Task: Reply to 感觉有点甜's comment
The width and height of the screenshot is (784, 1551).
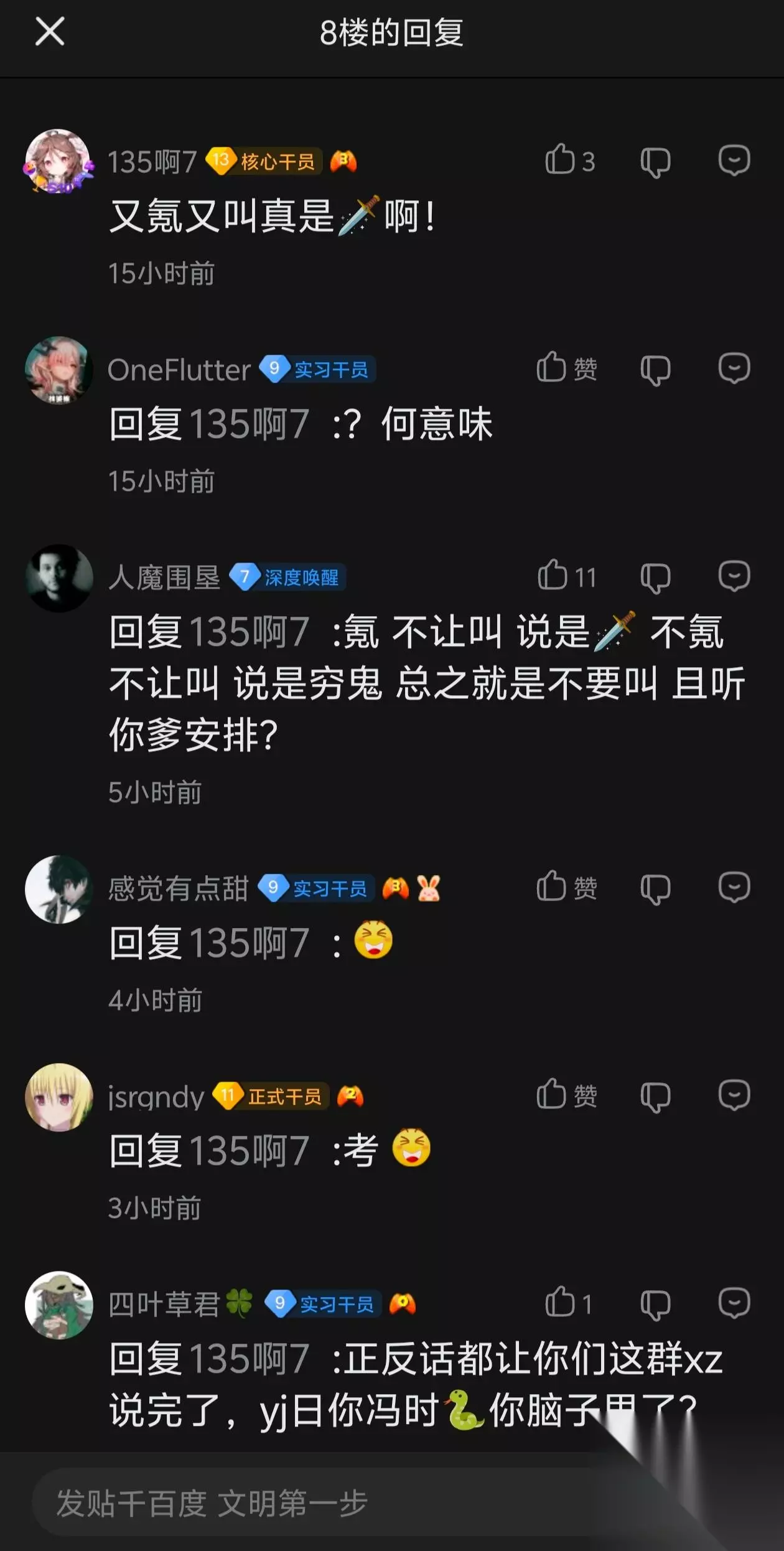Action: [734, 888]
